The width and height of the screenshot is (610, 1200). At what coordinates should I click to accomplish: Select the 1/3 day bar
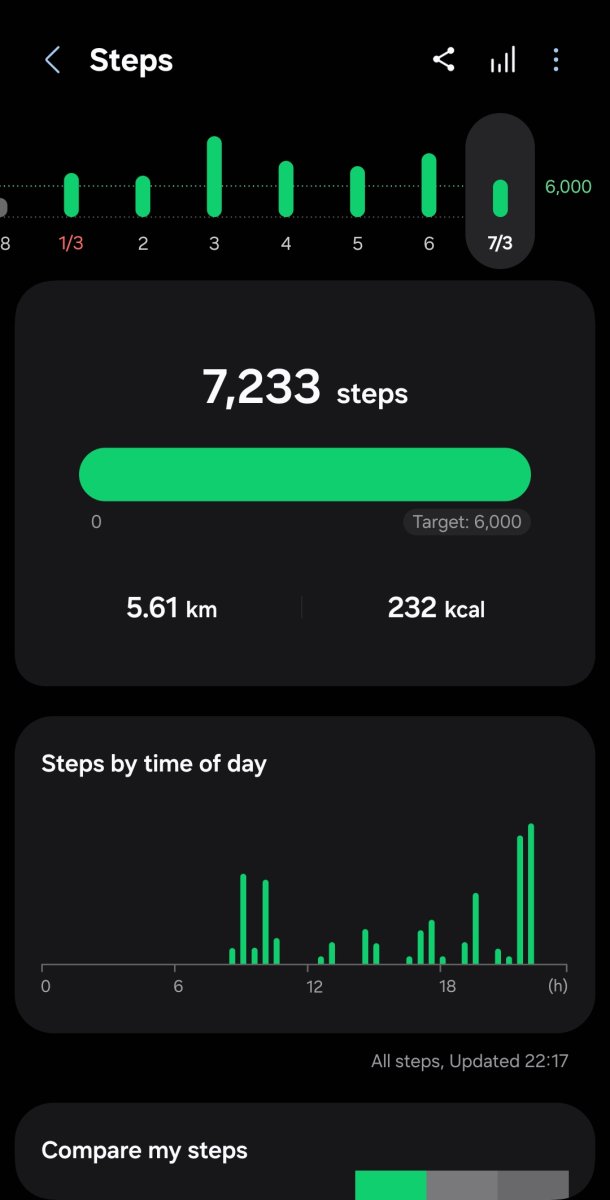point(71,196)
